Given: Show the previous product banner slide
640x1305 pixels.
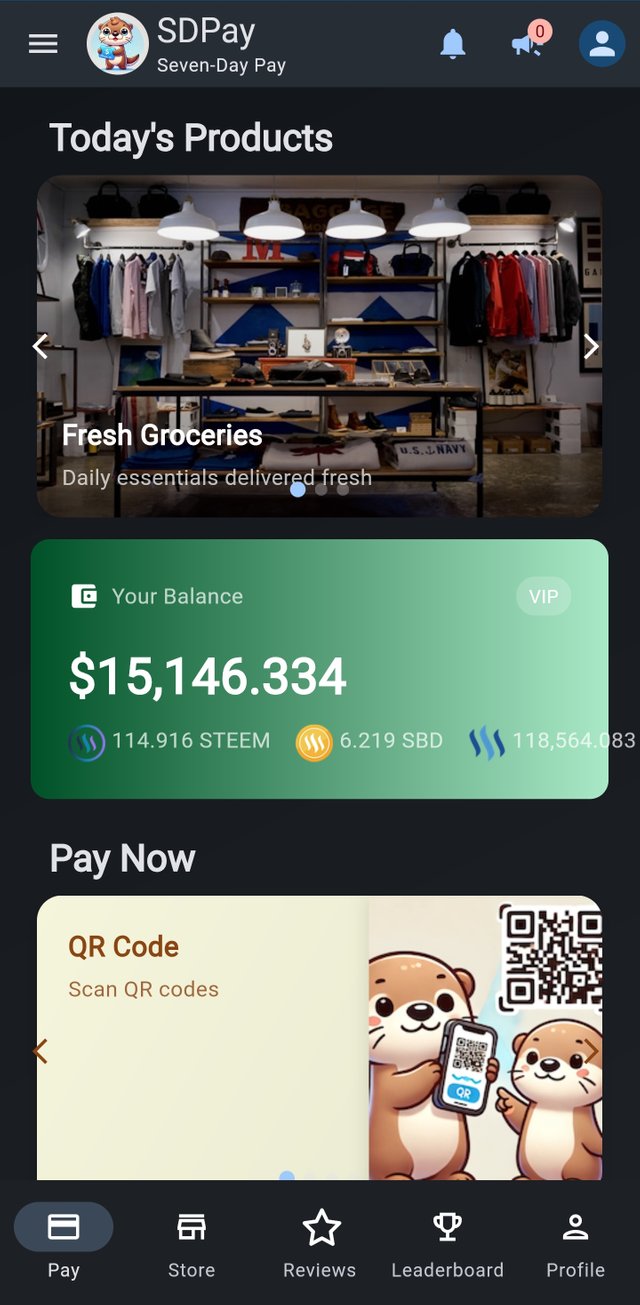Looking at the screenshot, I should coord(41,347).
